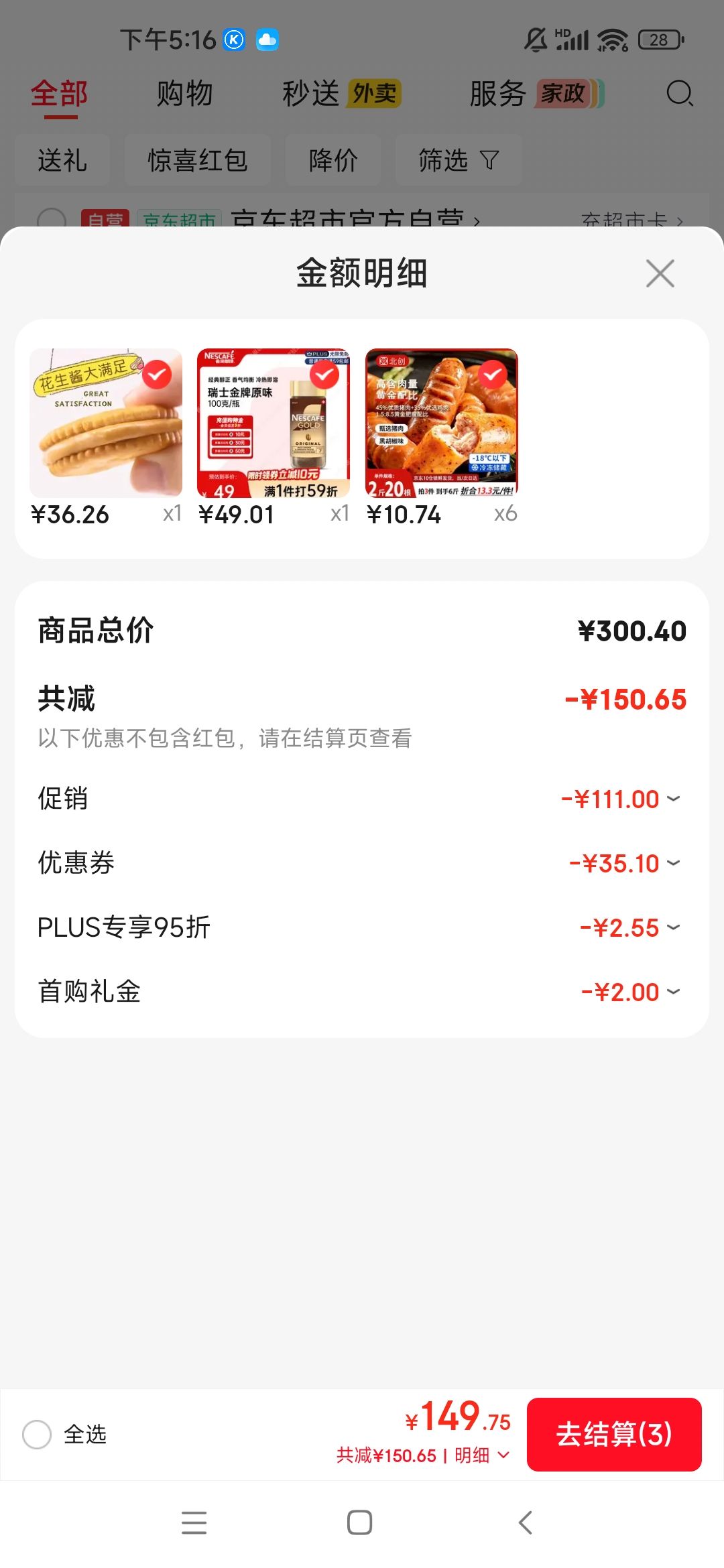Expand the 首购礼金 discount row
Screen dimensions: 724x1568
coord(362,992)
